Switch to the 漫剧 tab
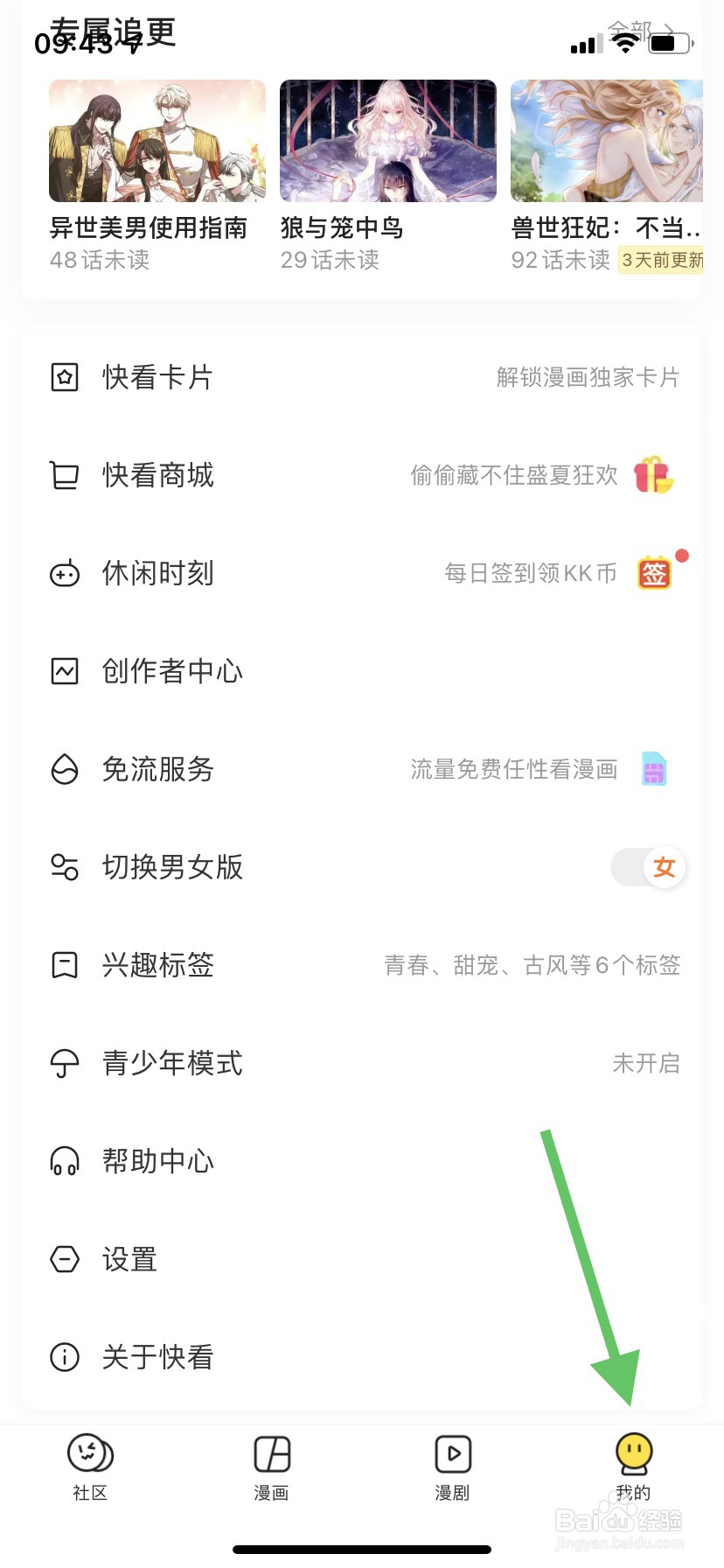Viewport: 724px width, 1568px height. (x=452, y=1467)
